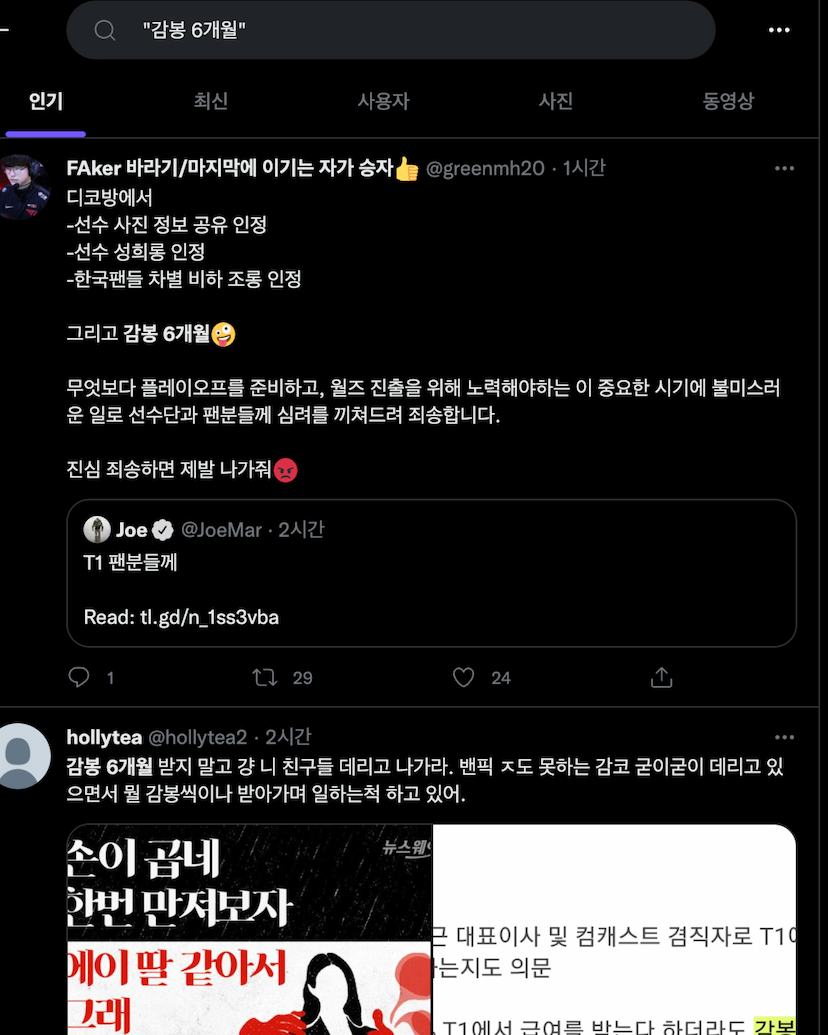Share @greenmh20's tweet

(661, 678)
